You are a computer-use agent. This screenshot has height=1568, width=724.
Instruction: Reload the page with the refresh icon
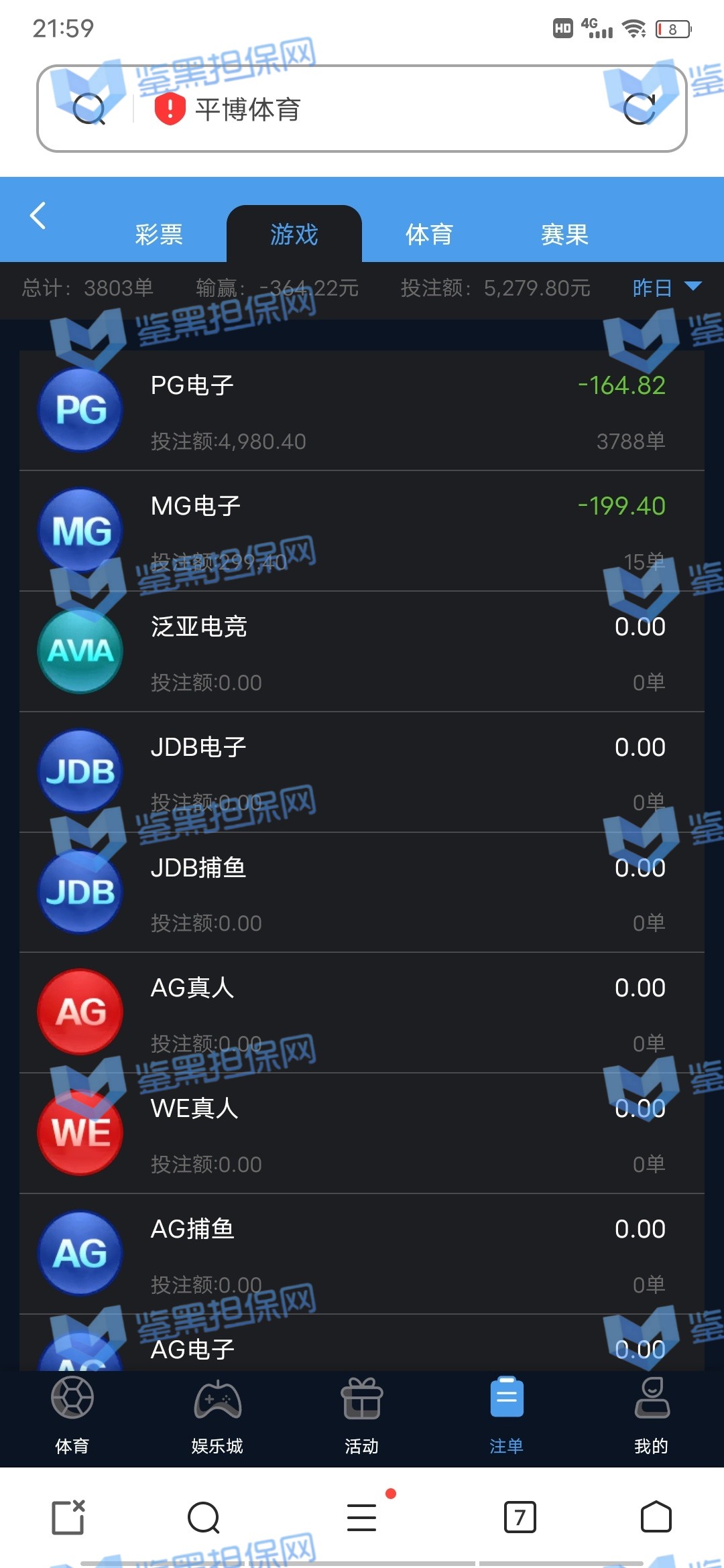pyautogui.click(x=639, y=109)
